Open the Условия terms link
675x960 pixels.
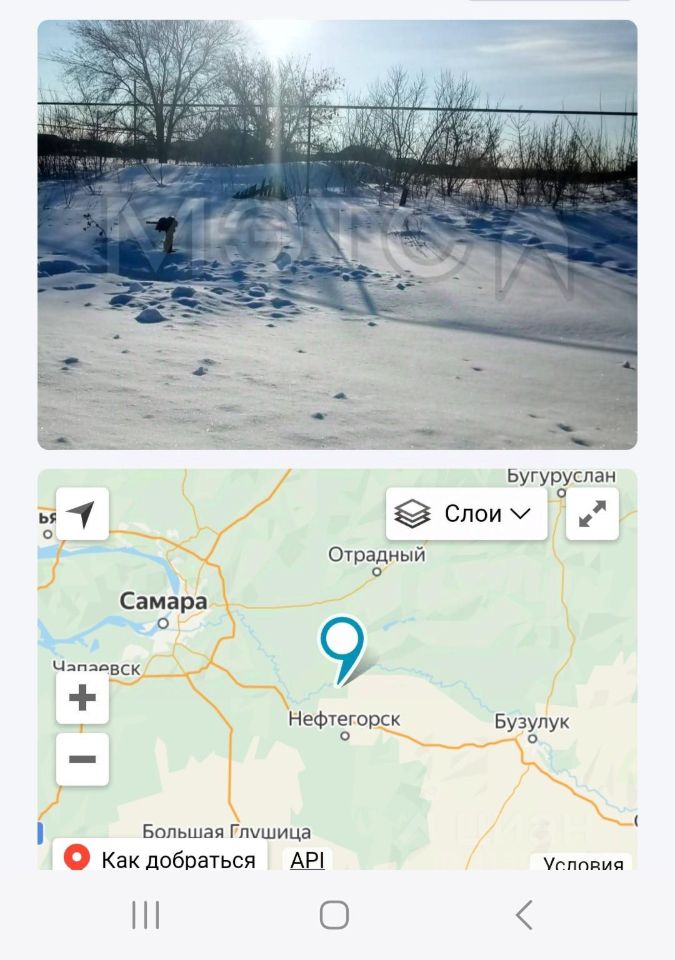pos(583,863)
